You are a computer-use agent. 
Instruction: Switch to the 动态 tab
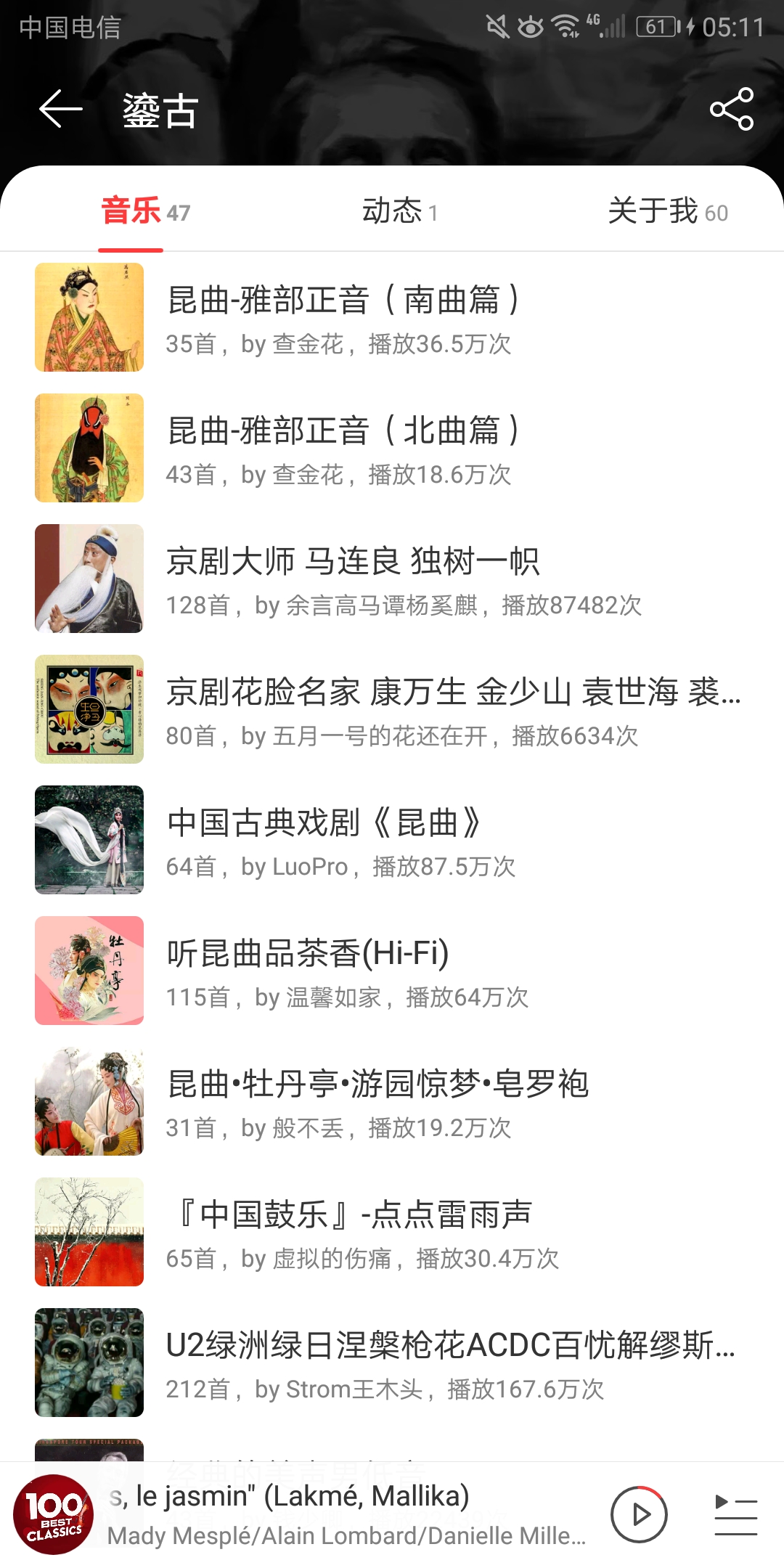coord(399,212)
